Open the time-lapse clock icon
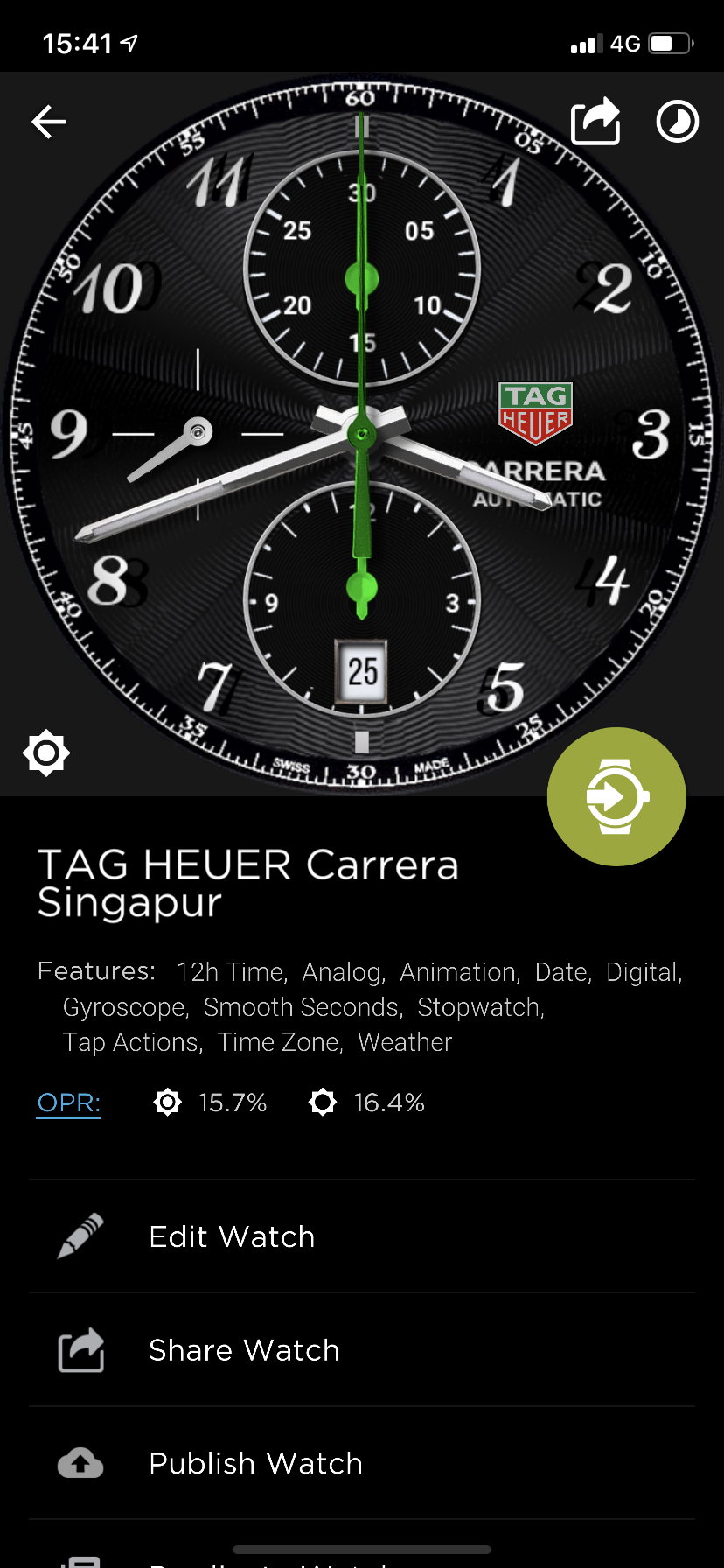The width and height of the screenshot is (724, 1568). click(678, 122)
